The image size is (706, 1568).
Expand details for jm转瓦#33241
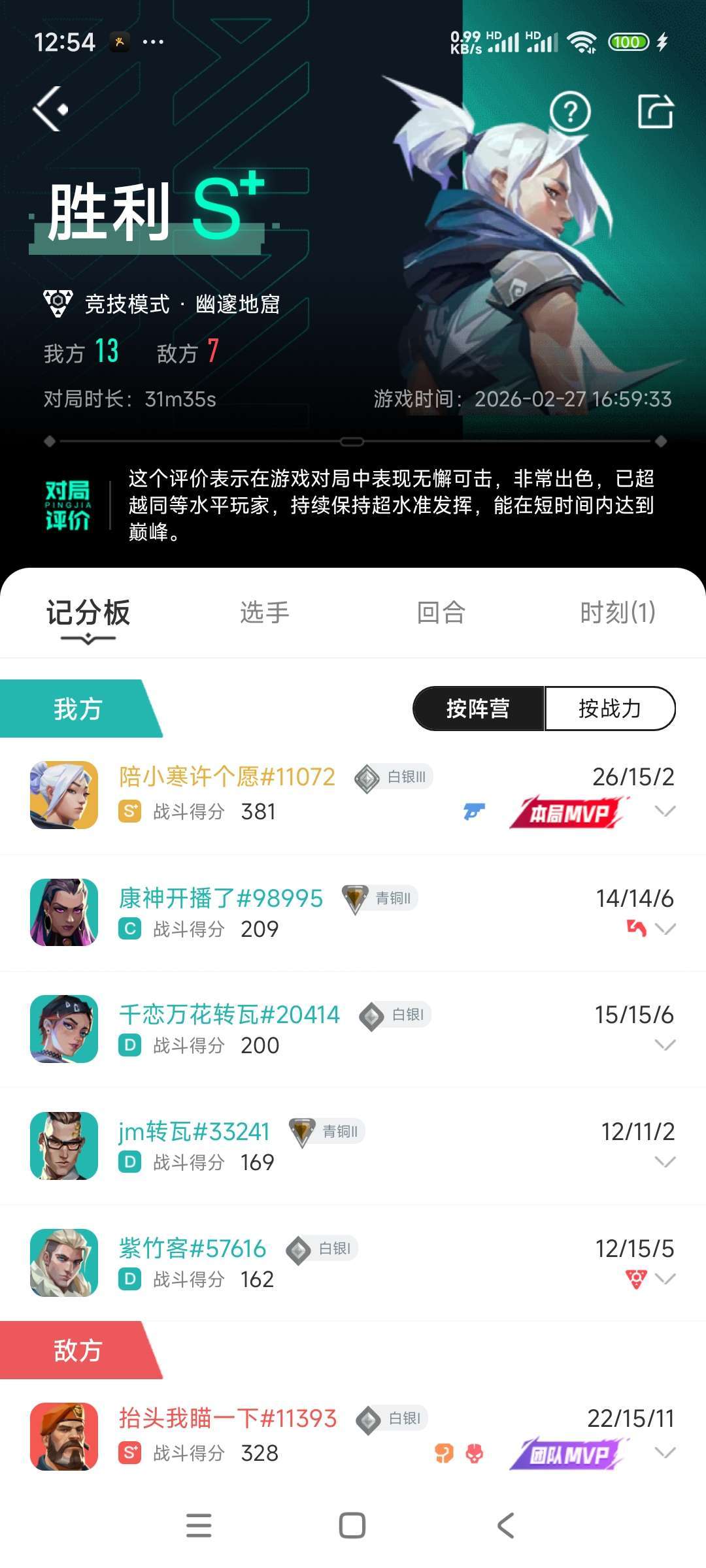pyautogui.click(x=665, y=1162)
